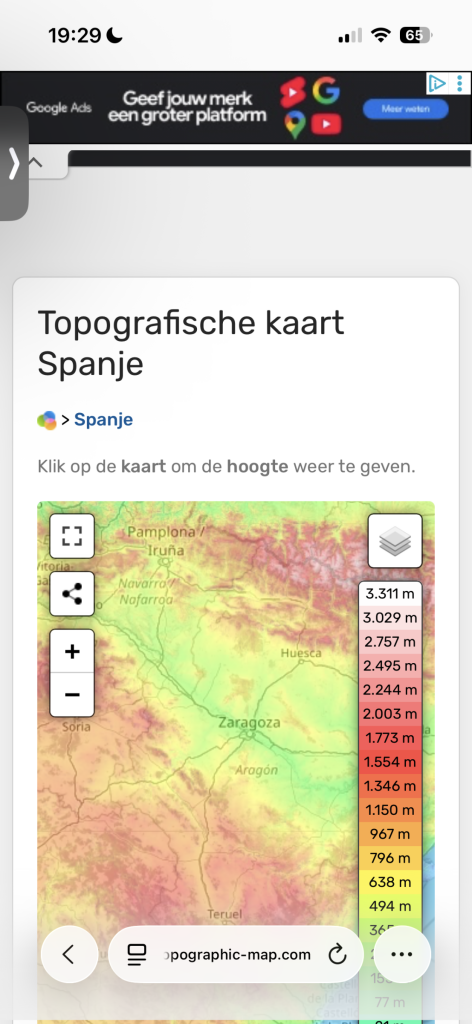The width and height of the screenshot is (472, 1024).
Task: Share the topographic map
Action: point(72,594)
